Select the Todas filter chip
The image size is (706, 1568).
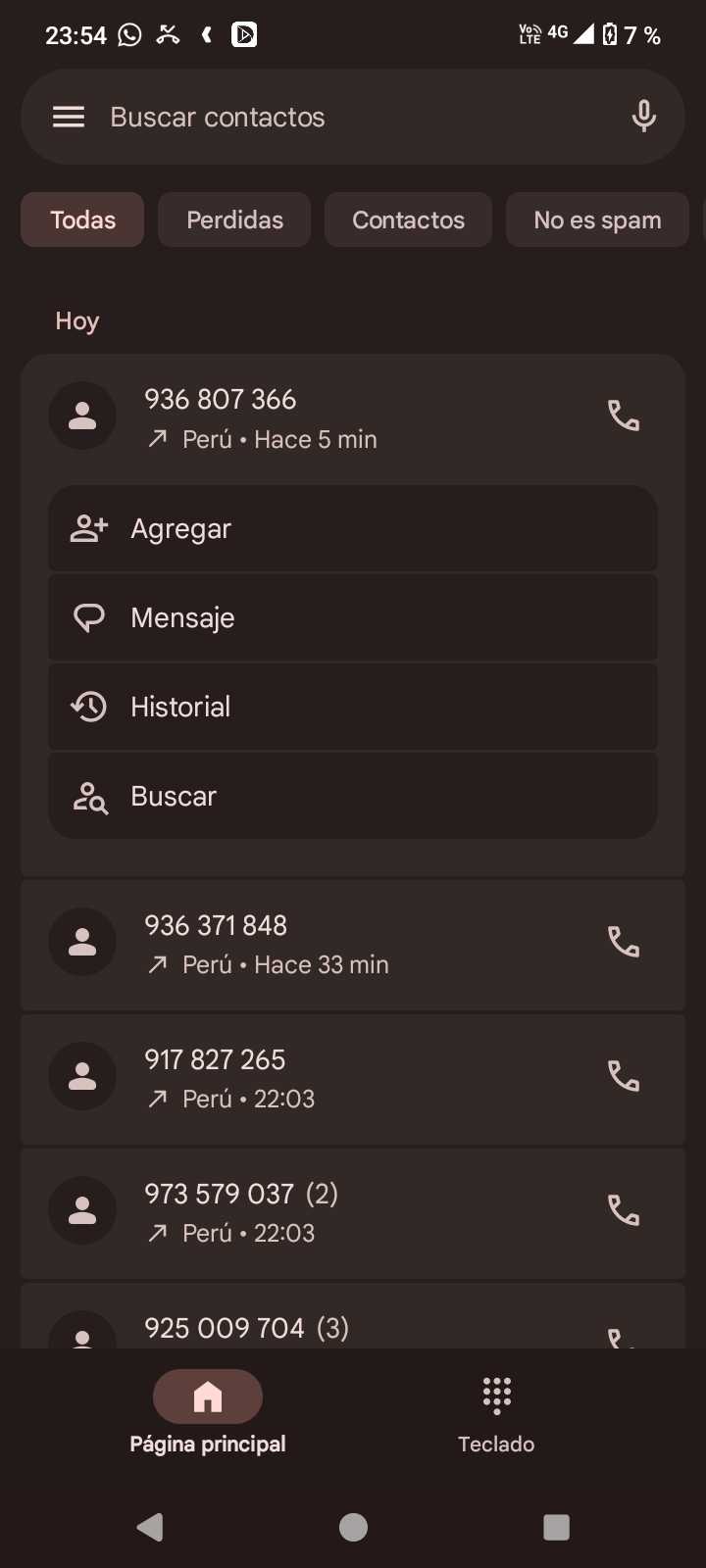(x=82, y=220)
